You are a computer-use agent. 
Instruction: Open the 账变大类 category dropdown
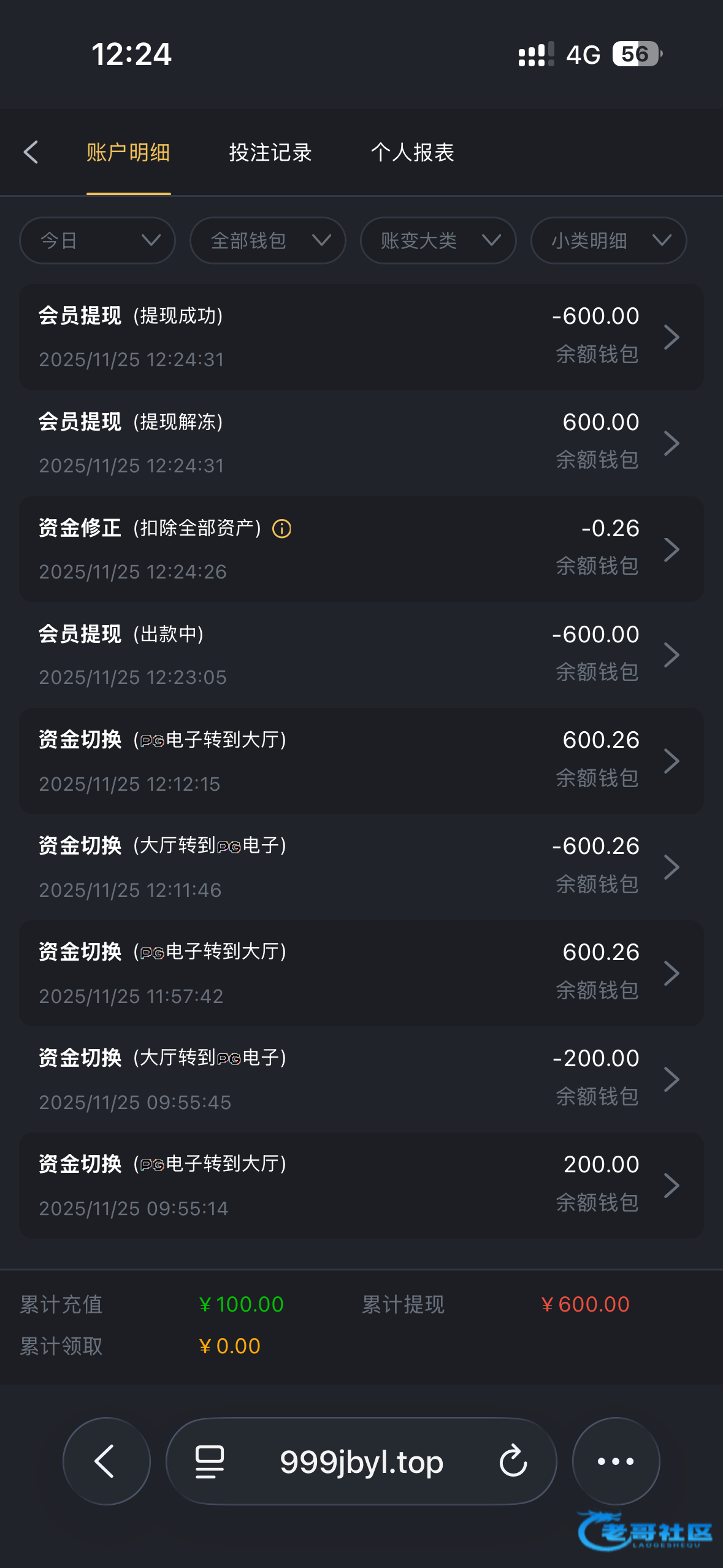coord(438,240)
